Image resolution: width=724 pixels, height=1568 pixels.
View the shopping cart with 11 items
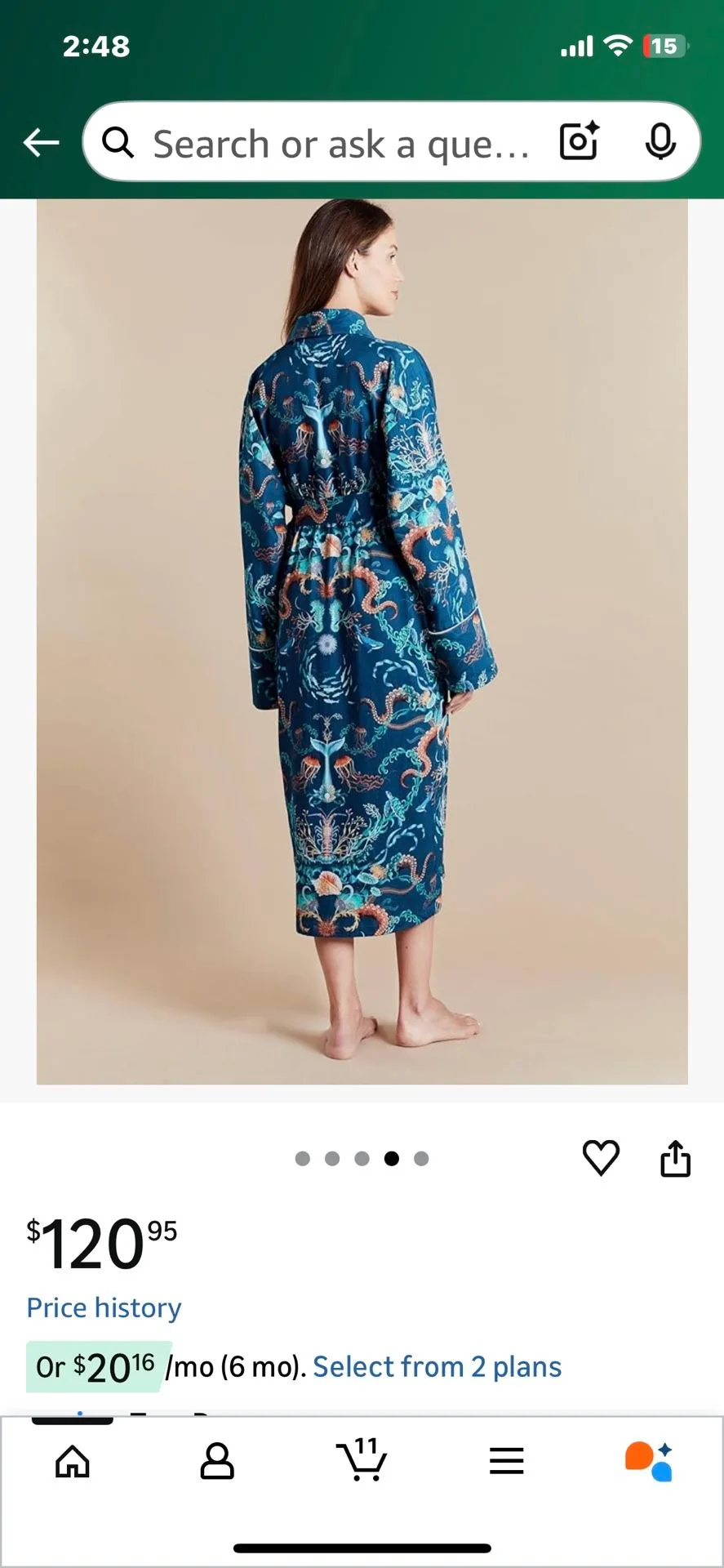click(x=362, y=1459)
